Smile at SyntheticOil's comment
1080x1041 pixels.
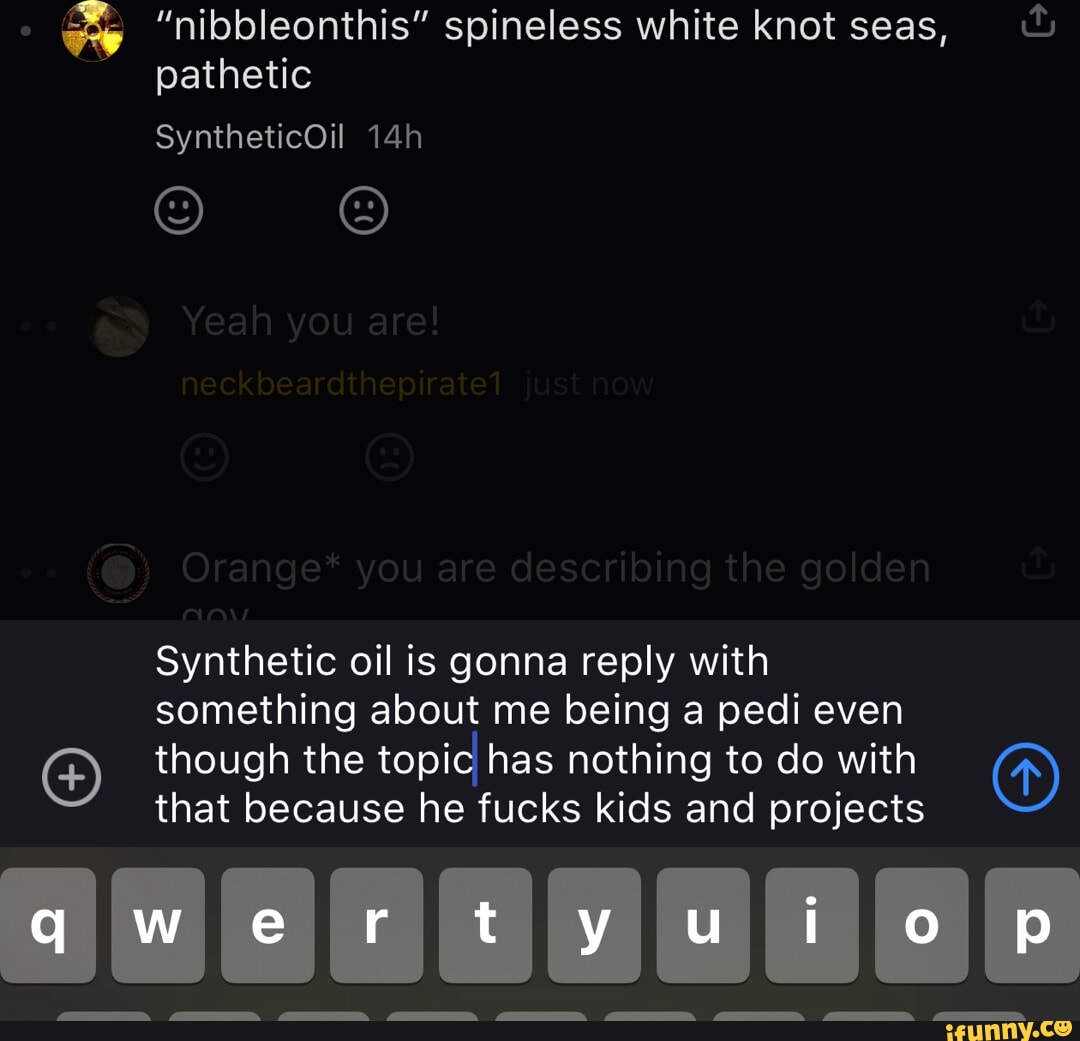(180, 211)
